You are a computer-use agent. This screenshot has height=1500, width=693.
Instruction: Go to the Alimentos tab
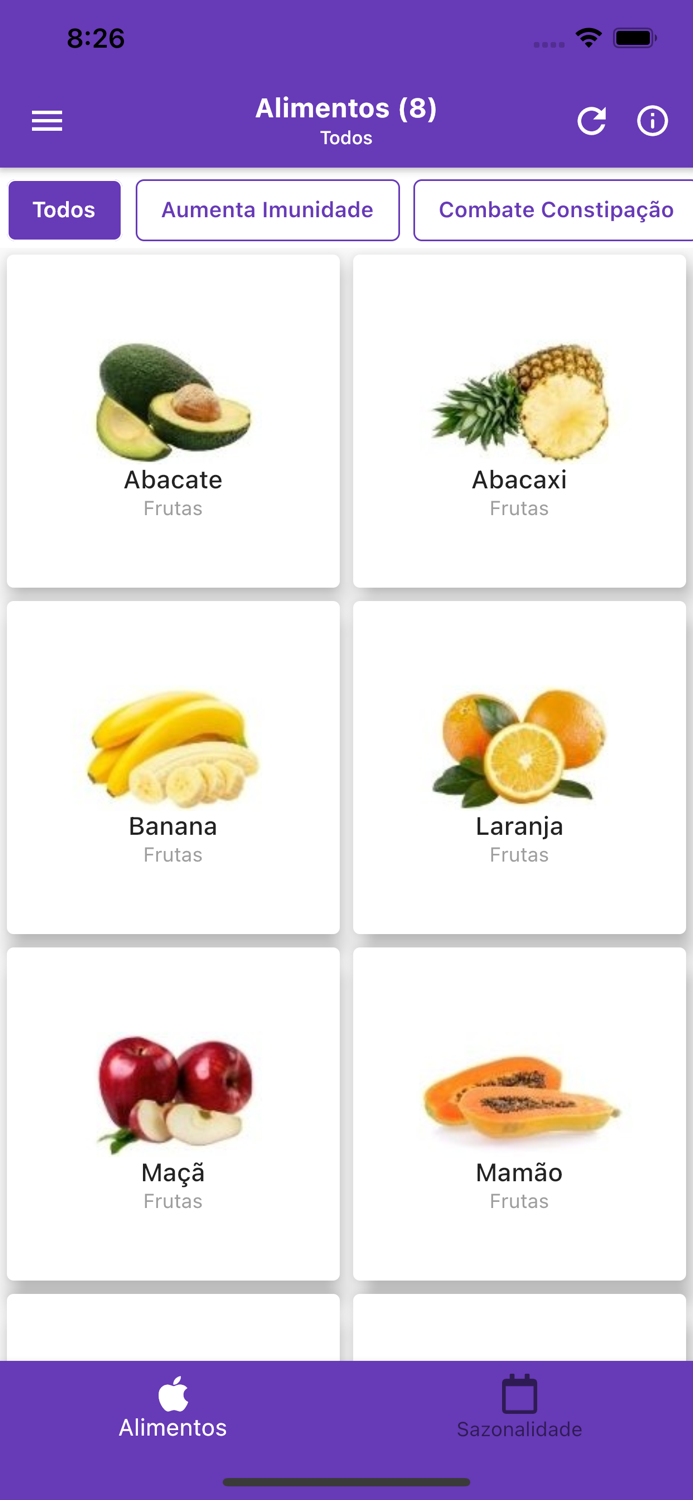173,1407
